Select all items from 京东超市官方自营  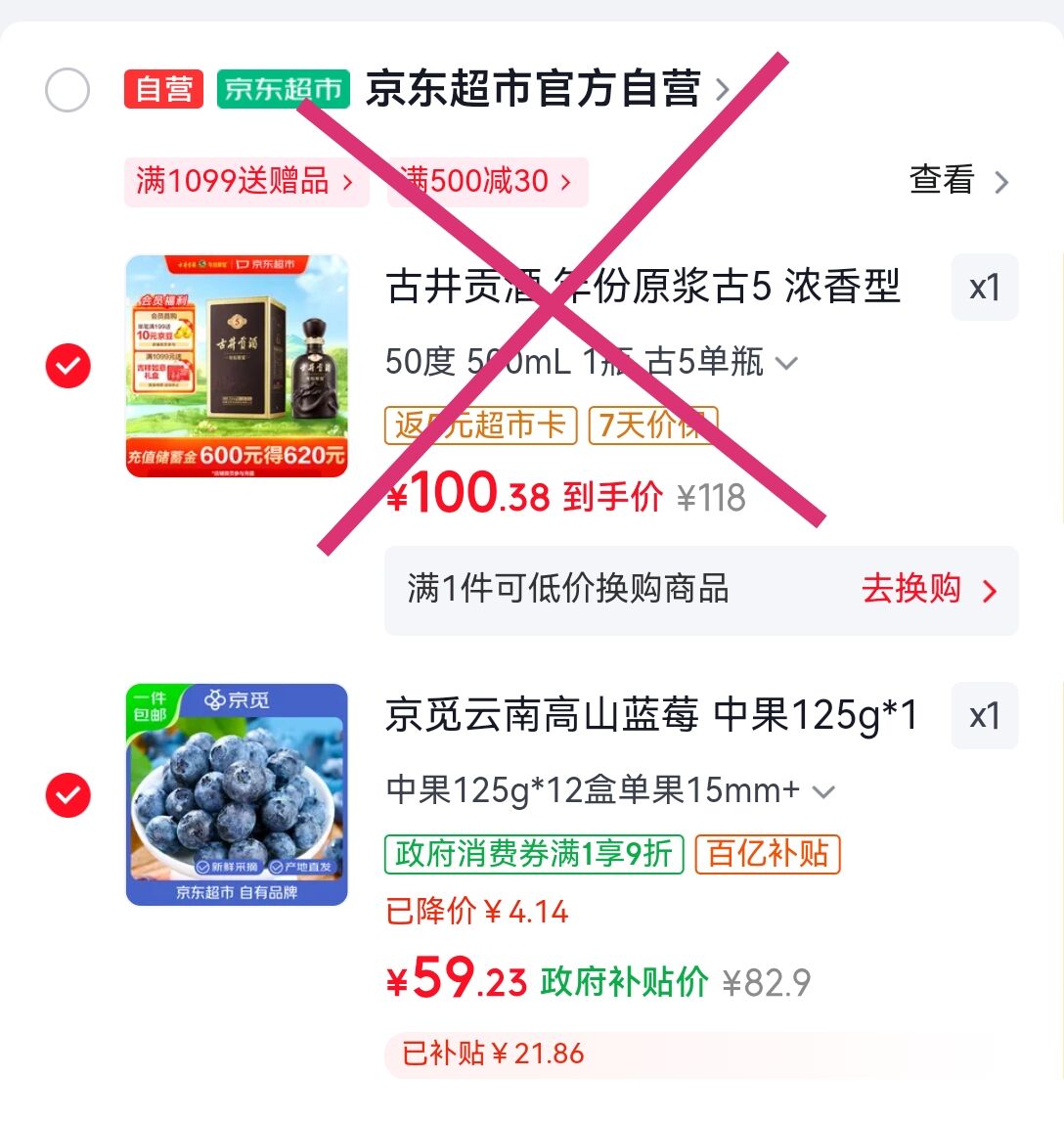tap(67, 91)
